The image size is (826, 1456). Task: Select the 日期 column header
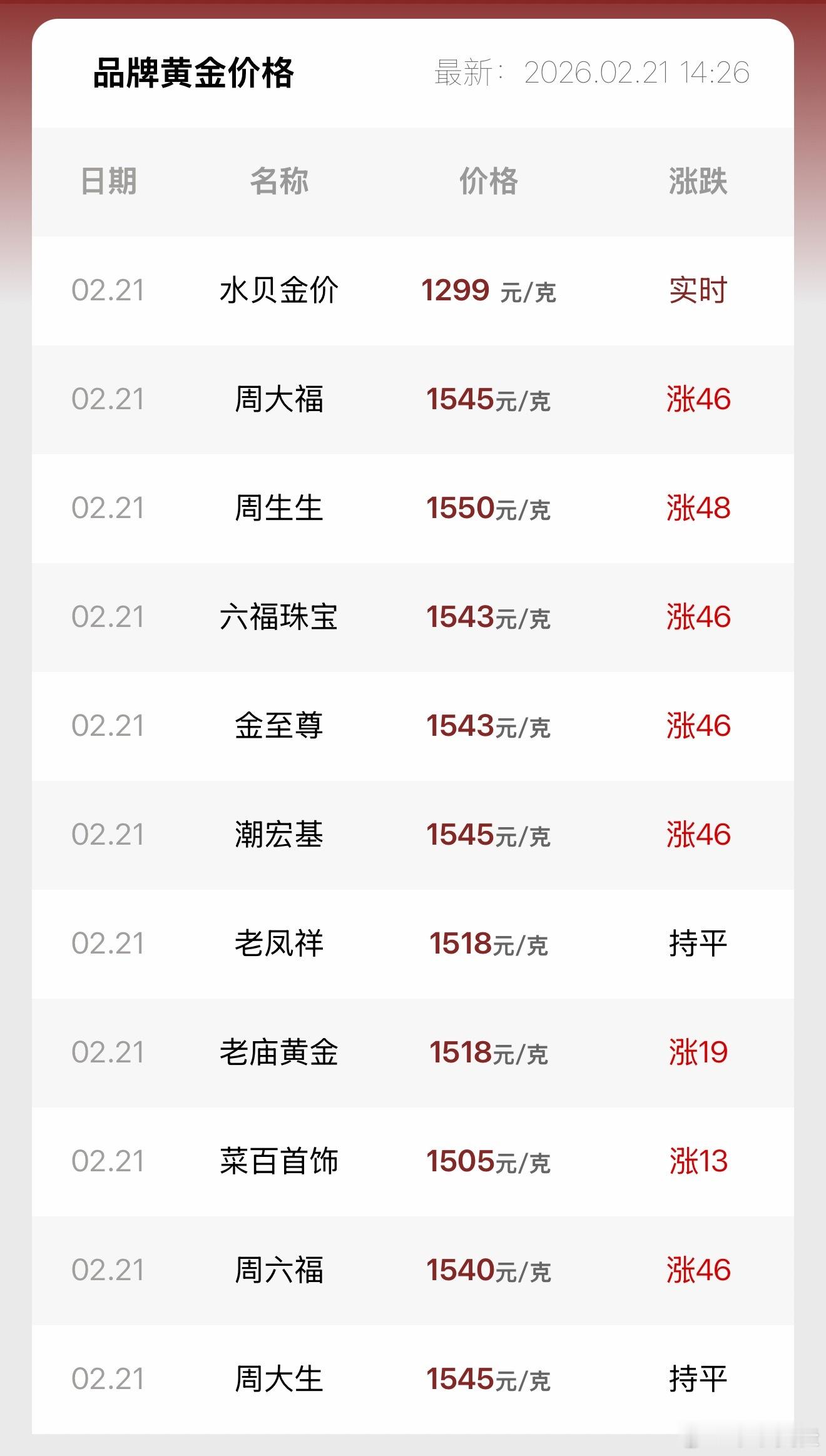point(108,181)
